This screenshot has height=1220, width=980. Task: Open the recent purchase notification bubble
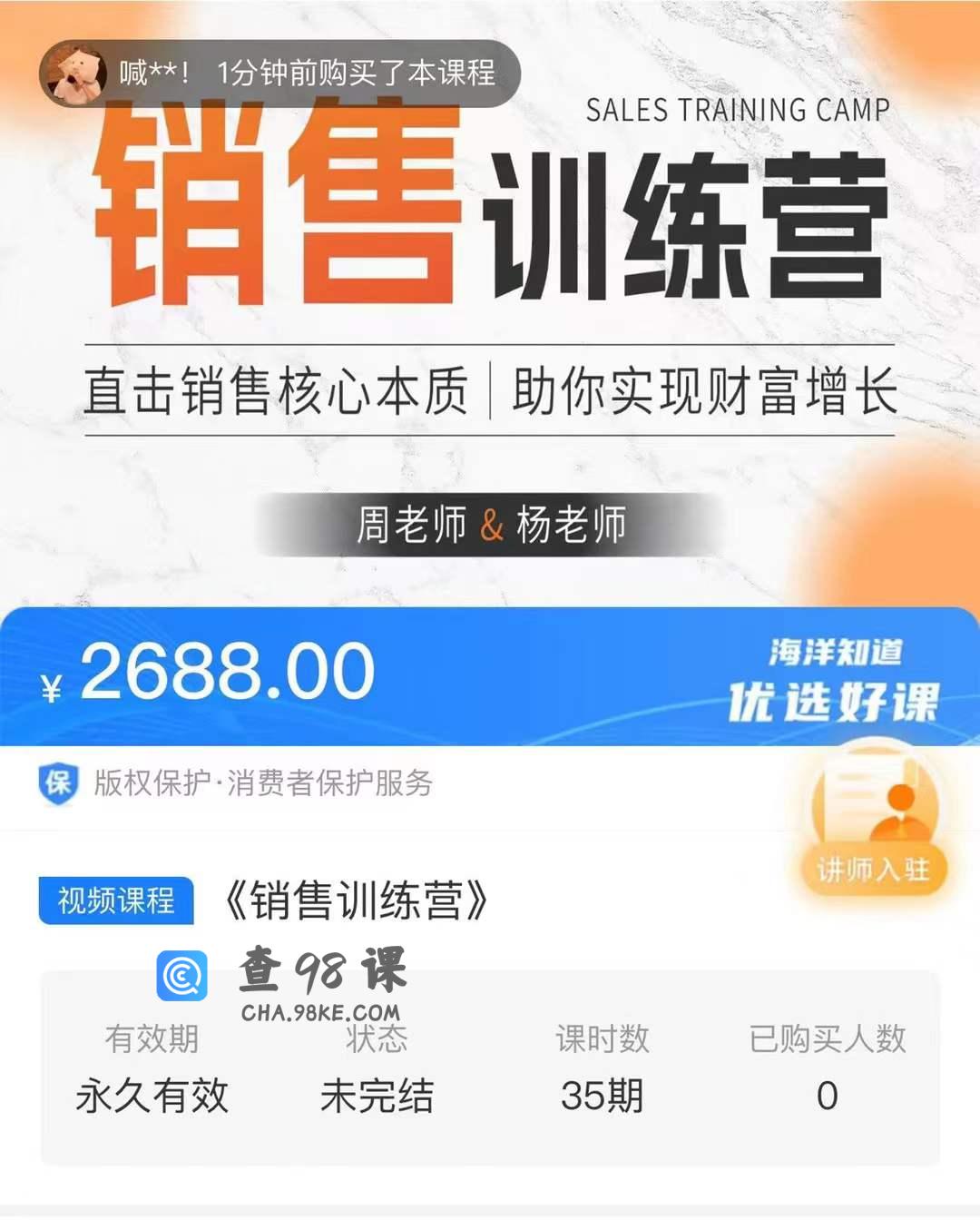click(x=280, y=74)
